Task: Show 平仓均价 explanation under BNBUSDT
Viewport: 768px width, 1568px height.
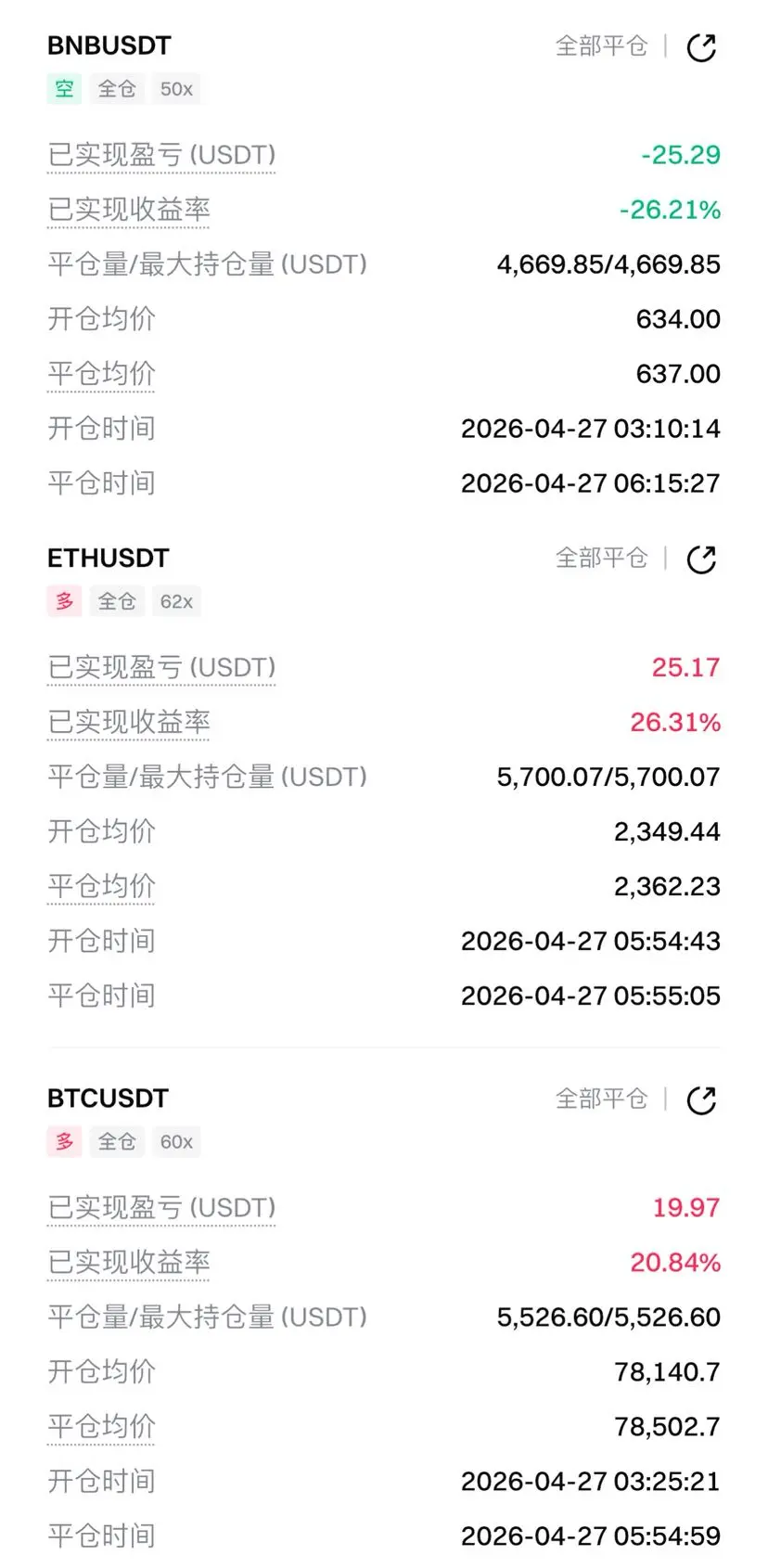Action: point(101,374)
